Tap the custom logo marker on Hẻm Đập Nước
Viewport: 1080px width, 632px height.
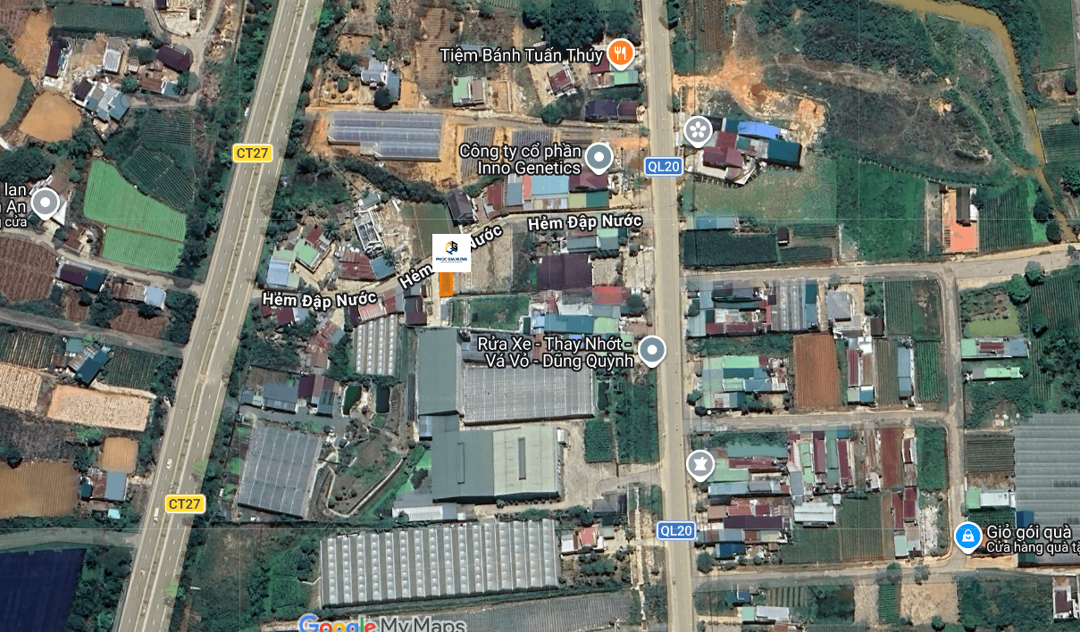click(x=452, y=252)
